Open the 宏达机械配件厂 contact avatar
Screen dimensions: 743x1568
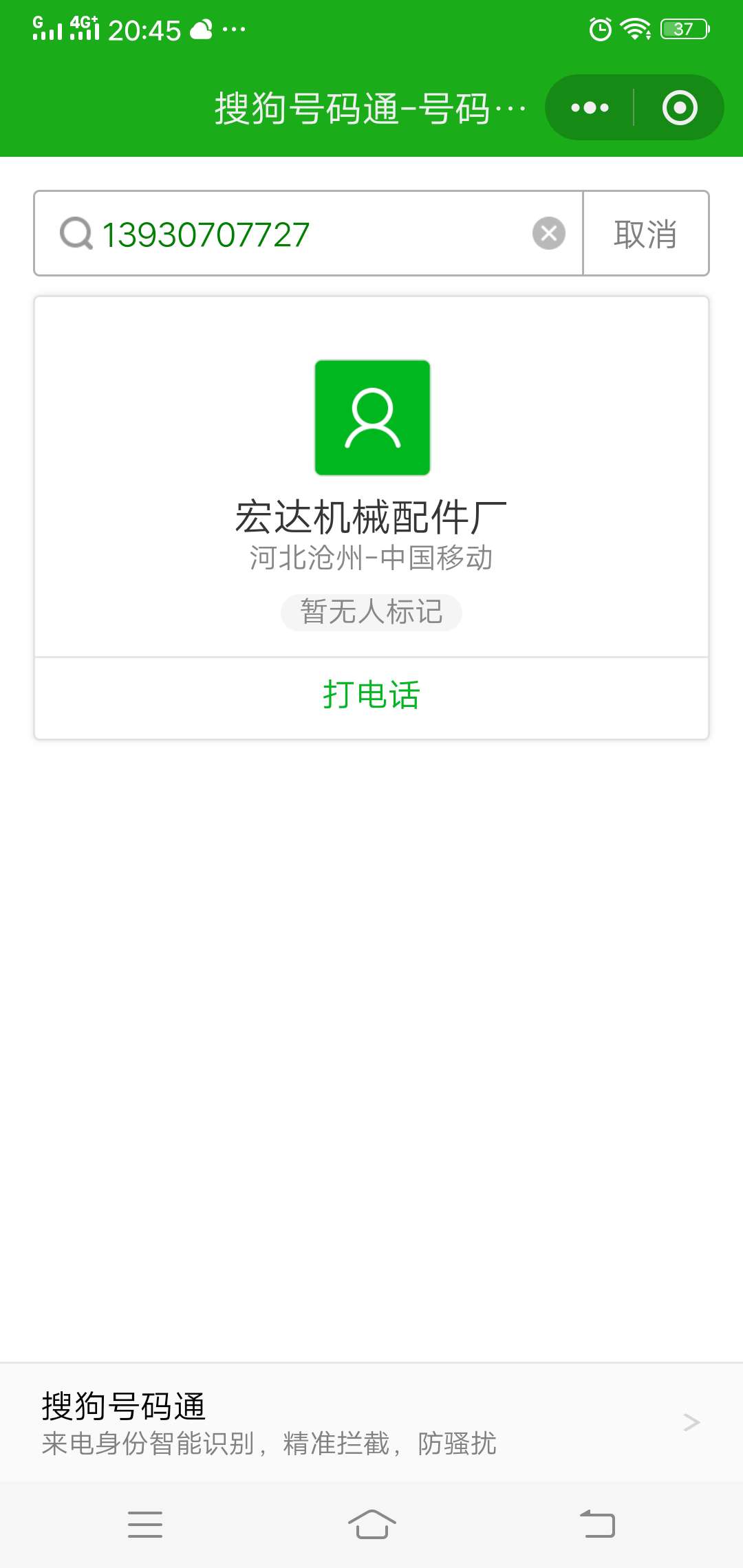(x=372, y=417)
